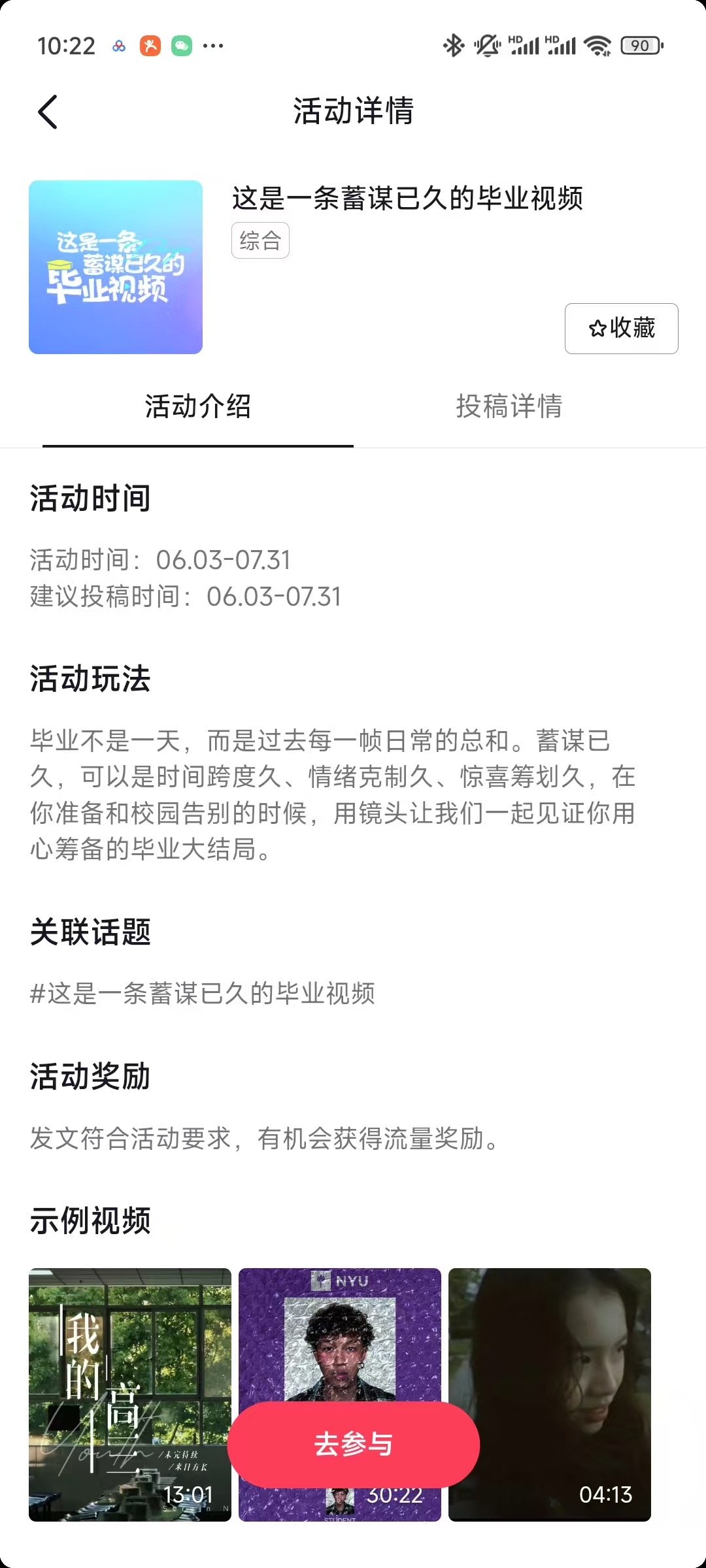Tap the 去参与 button to join

[354, 1445]
